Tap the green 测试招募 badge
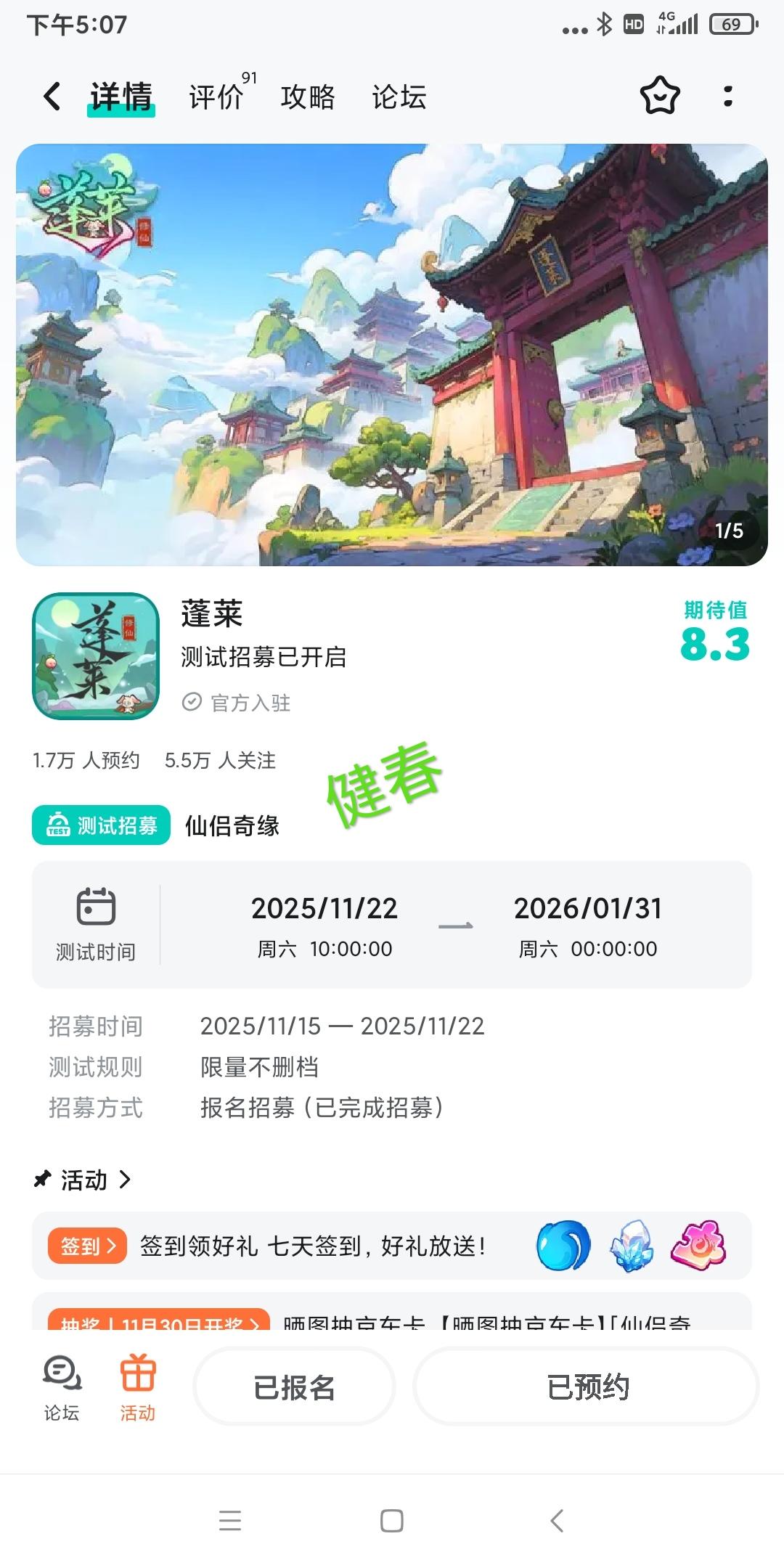 (100, 825)
